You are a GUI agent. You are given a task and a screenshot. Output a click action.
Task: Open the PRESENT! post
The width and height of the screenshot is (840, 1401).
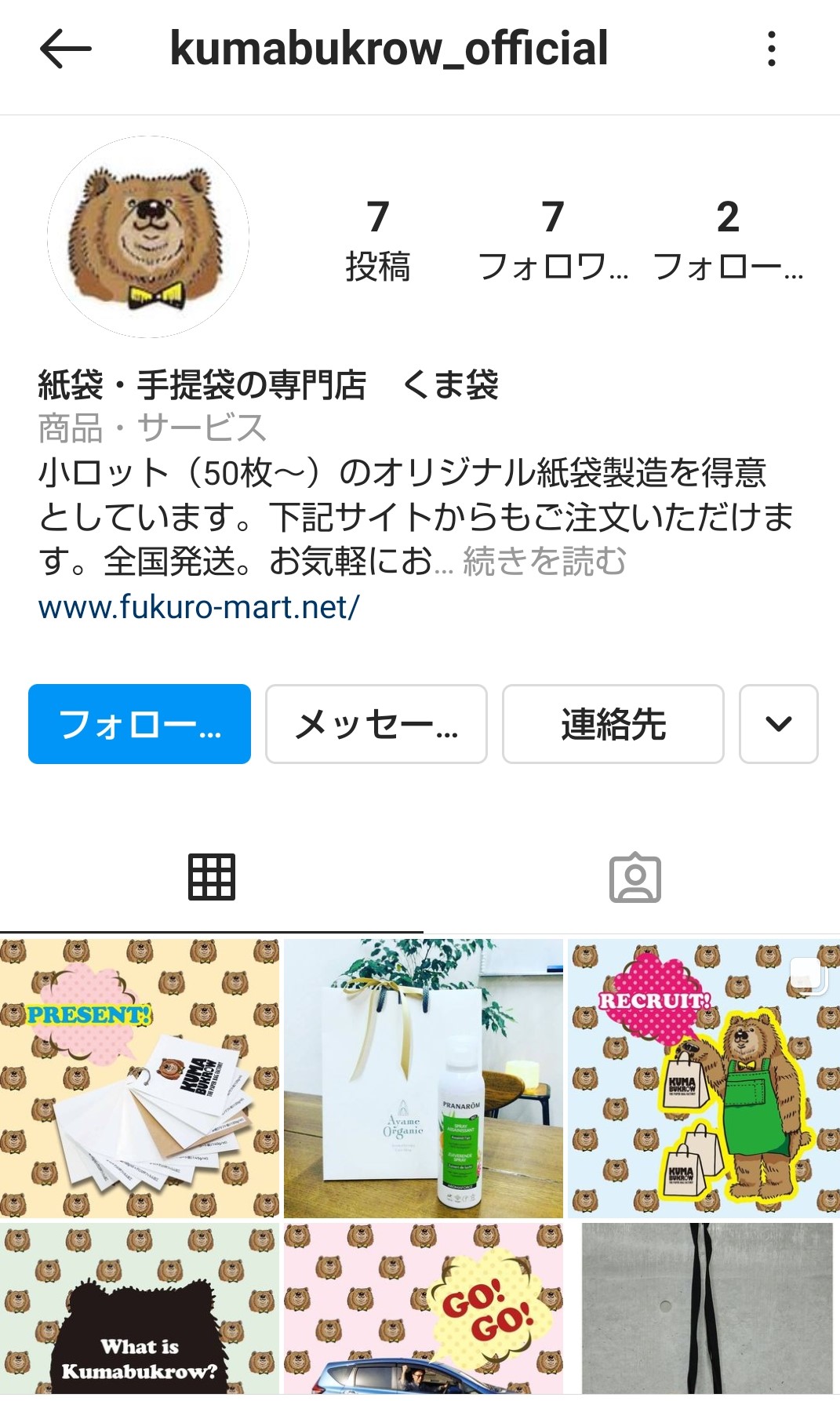[140, 1078]
